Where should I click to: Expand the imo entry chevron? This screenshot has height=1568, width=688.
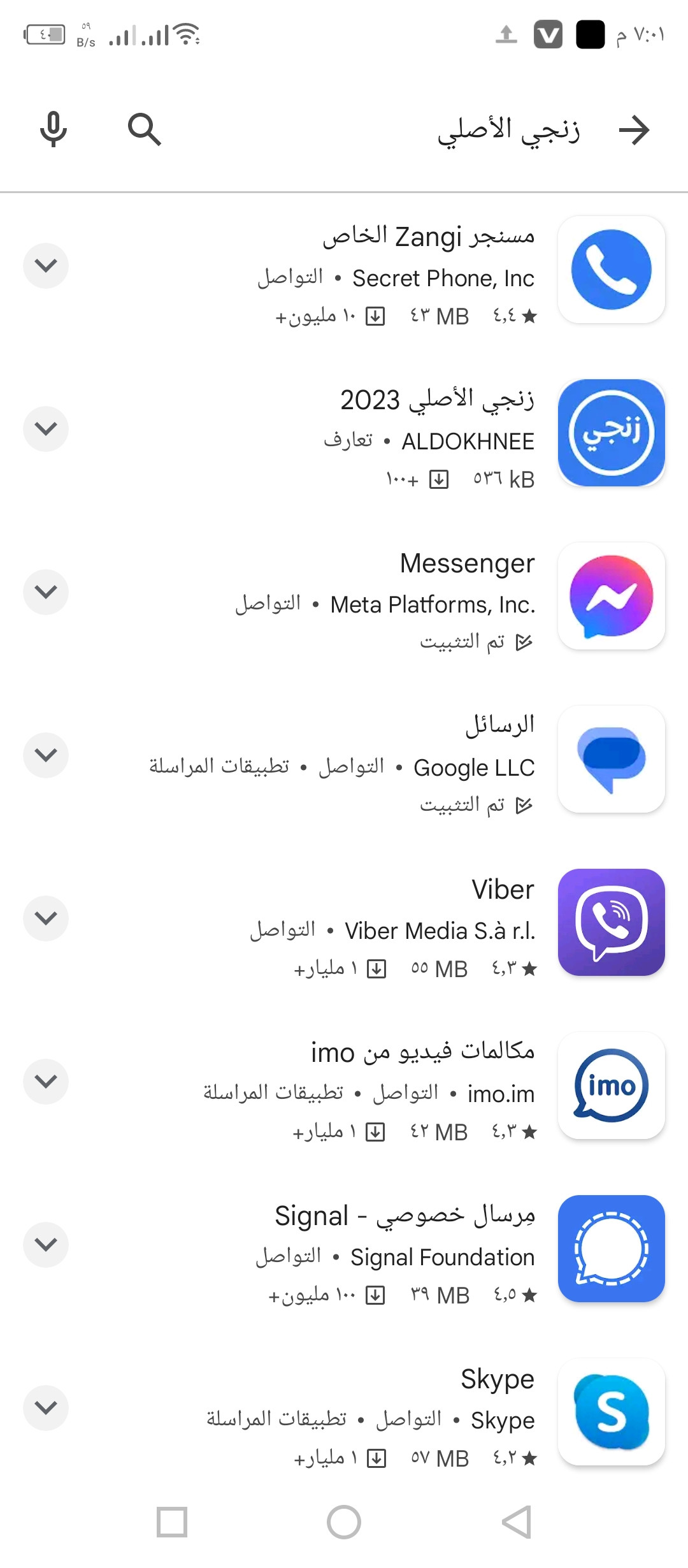[x=46, y=1081]
